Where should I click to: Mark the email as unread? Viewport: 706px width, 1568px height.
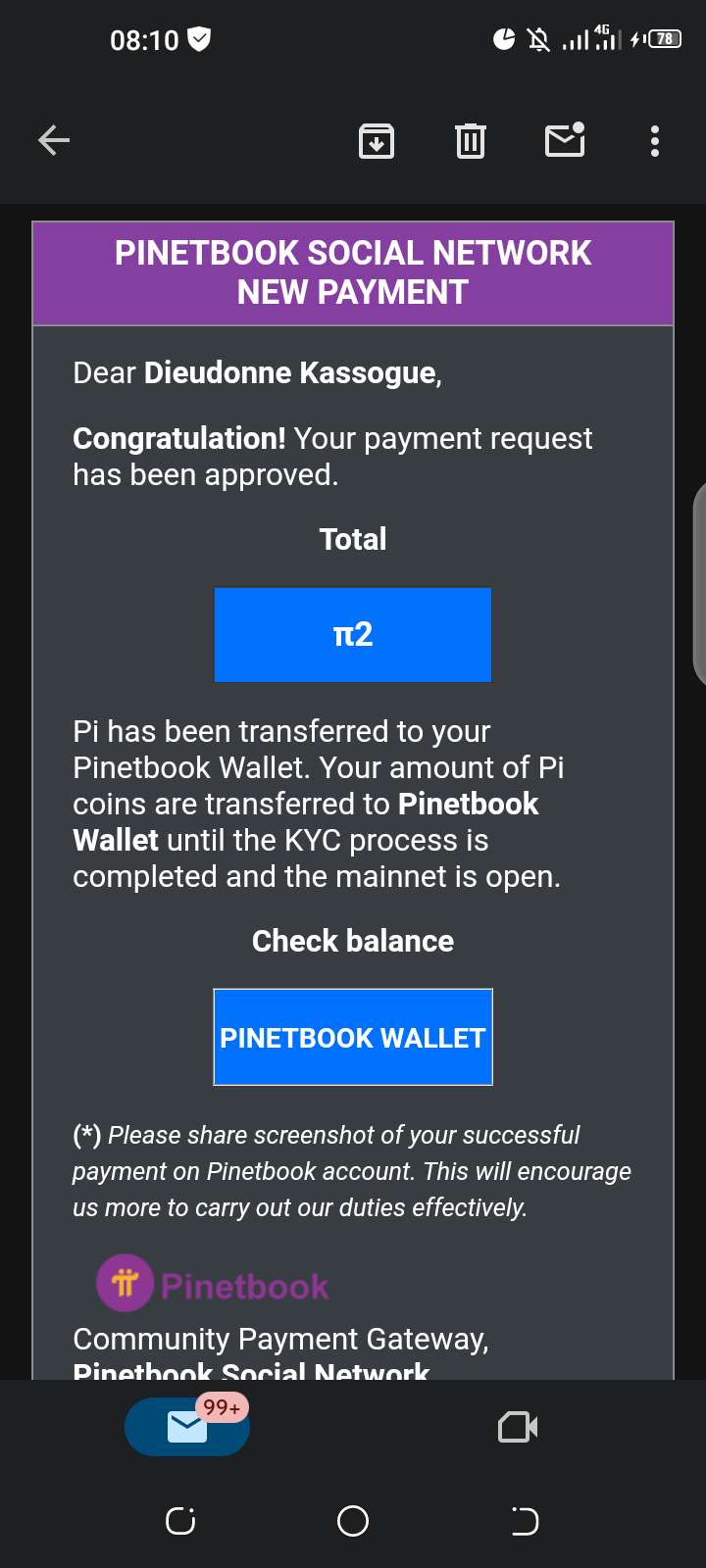565,141
